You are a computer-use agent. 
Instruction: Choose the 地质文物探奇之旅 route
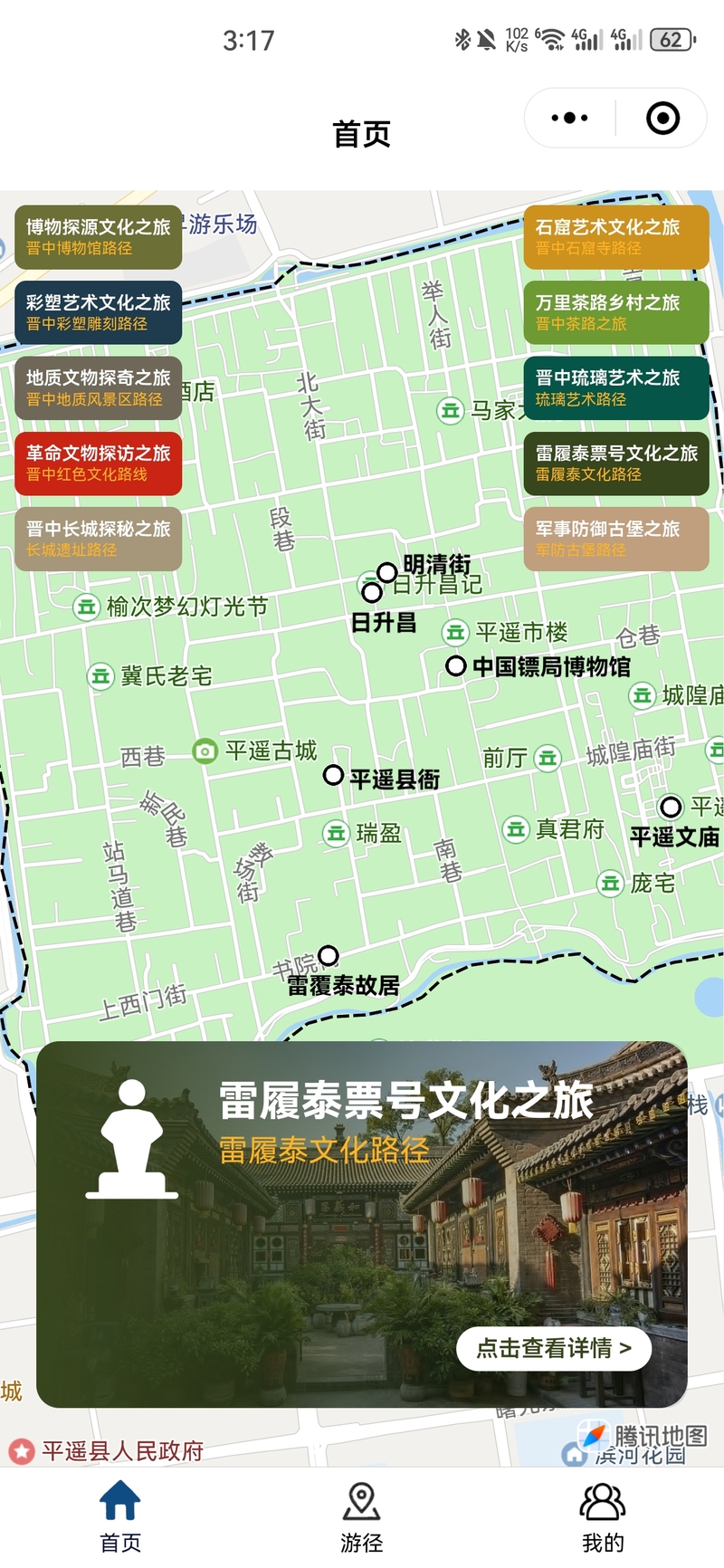98,387
